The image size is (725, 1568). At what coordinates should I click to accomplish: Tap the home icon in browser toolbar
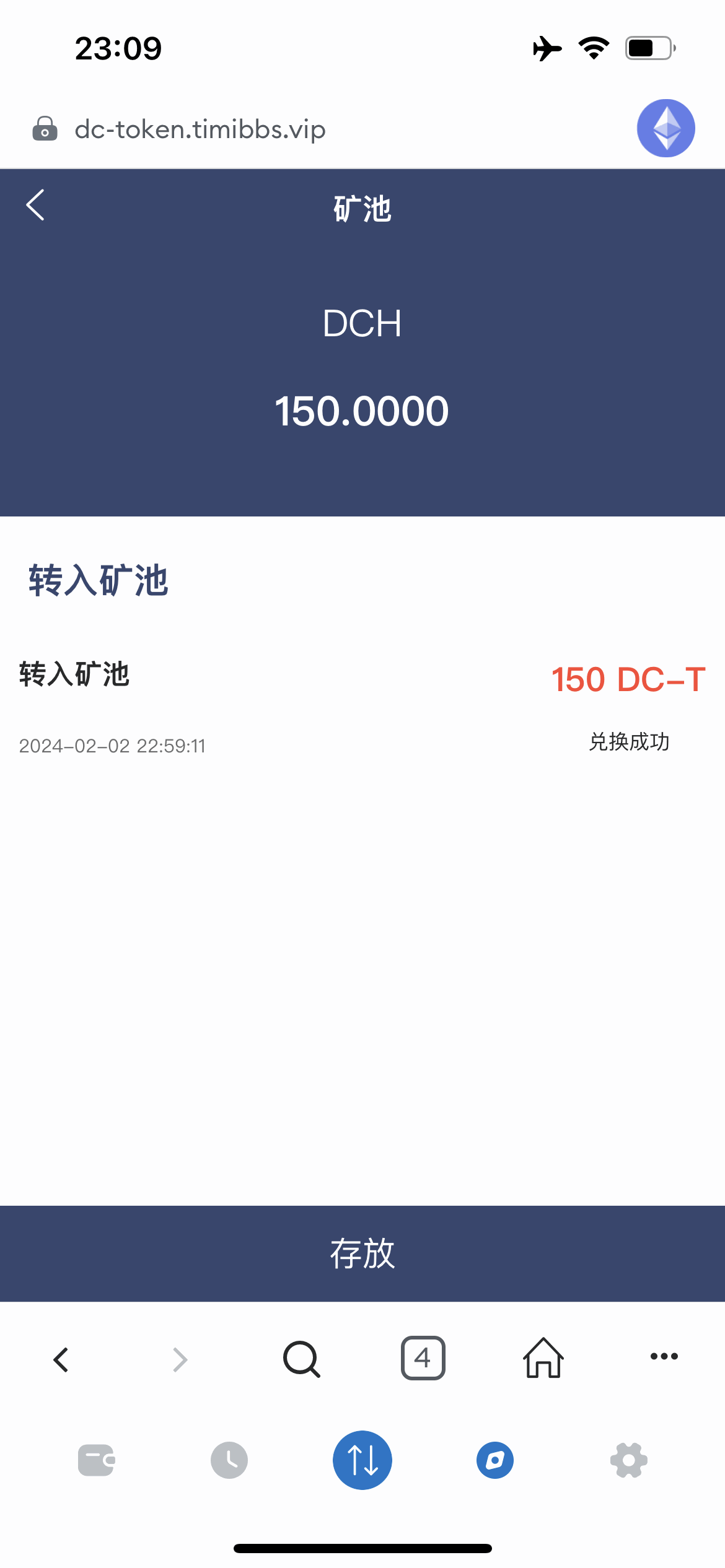[542, 1359]
